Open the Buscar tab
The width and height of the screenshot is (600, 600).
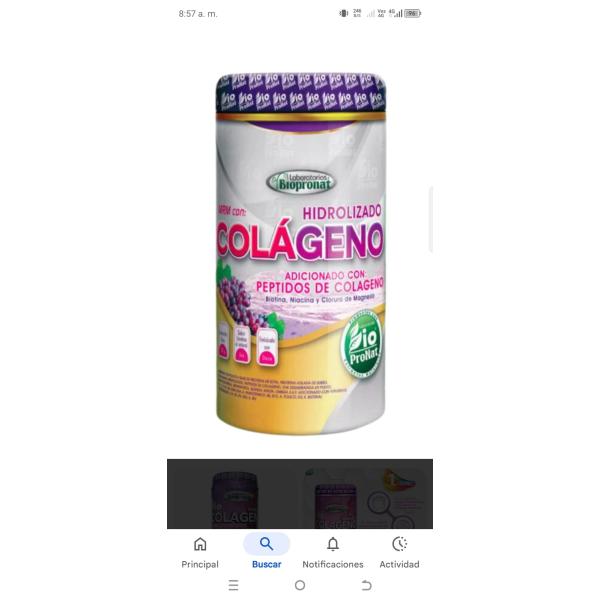pyautogui.click(x=266, y=550)
